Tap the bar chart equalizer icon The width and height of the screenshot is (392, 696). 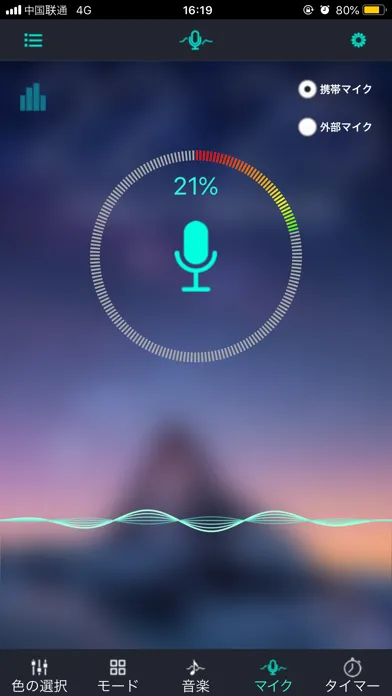click(x=33, y=97)
